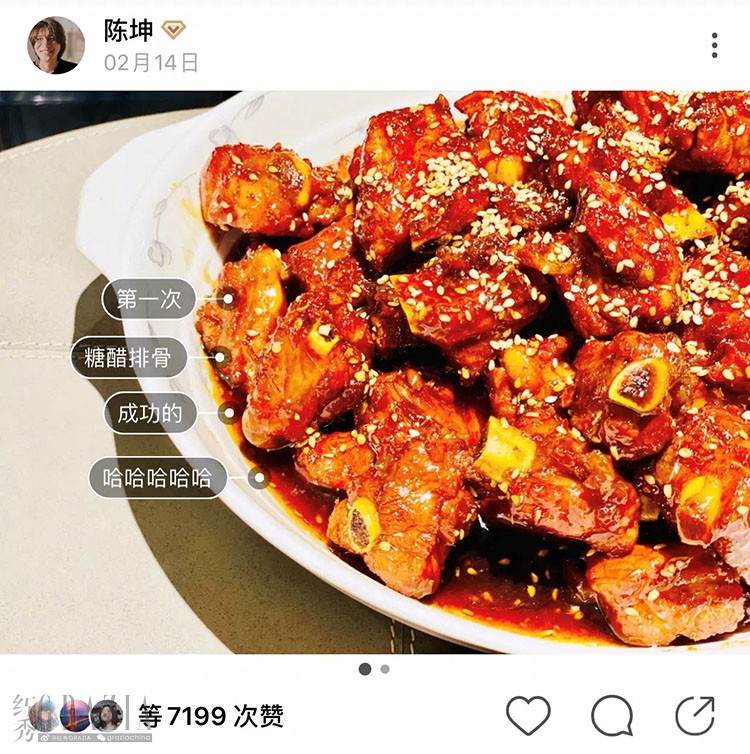The height and width of the screenshot is (754, 750).
Task: Tap the 陈坤 username
Action: [x=128, y=31]
